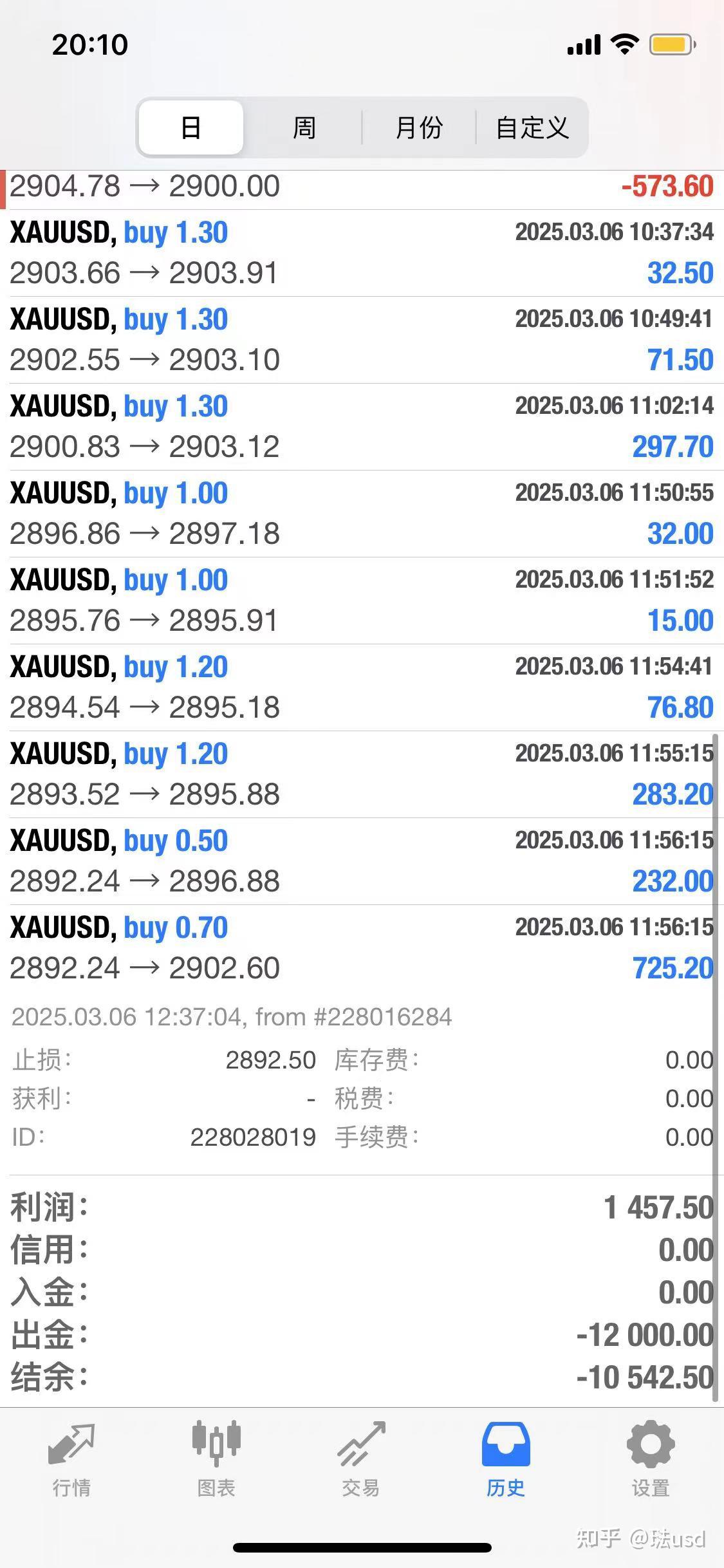Open the trade closed at 11:02:14

[x=362, y=427]
